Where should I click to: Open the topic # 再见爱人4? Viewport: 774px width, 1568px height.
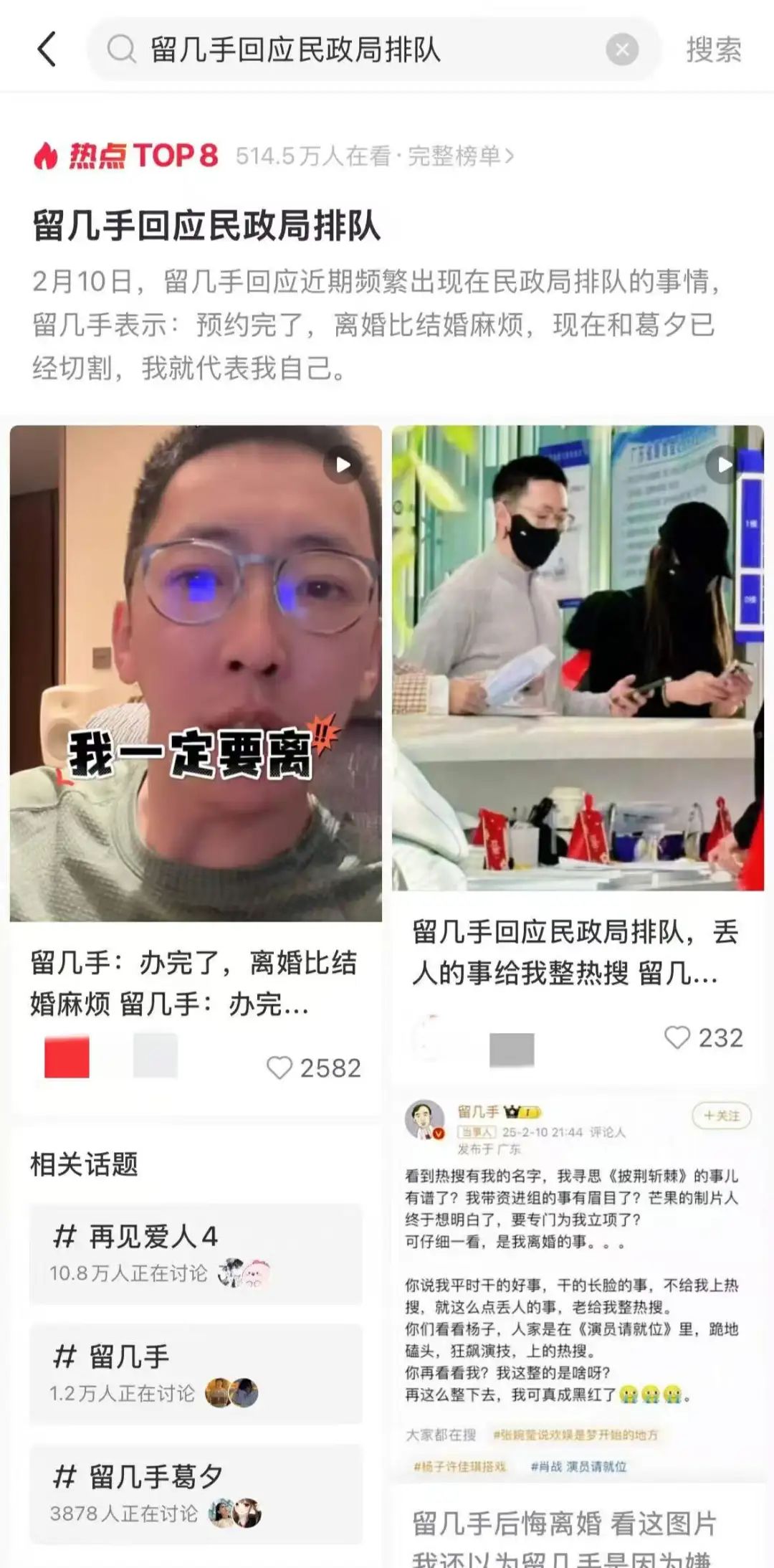click(196, 1254)
